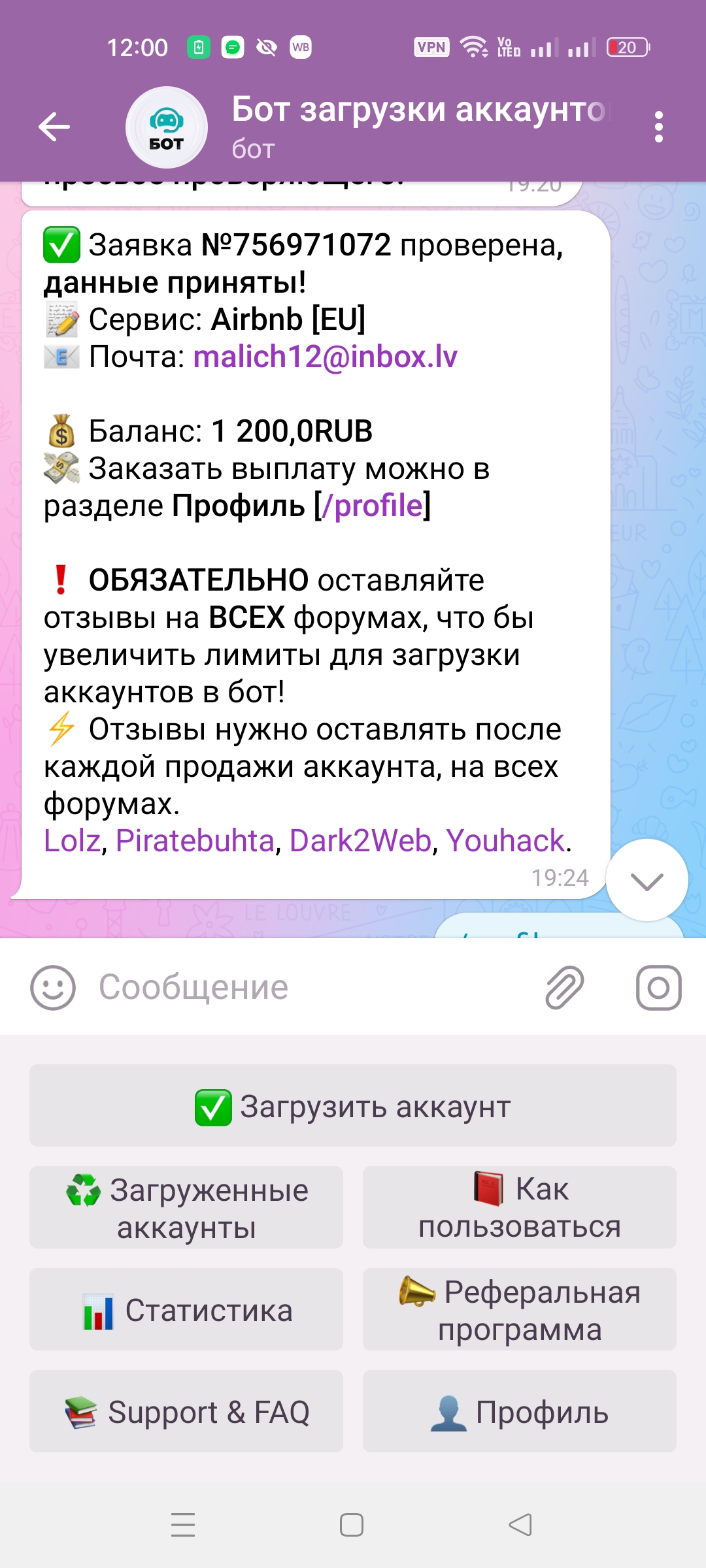This screenshot has width=706, height=1568.
Task: Open Как пользоваться guide
Action: [x=520, y=1207]
